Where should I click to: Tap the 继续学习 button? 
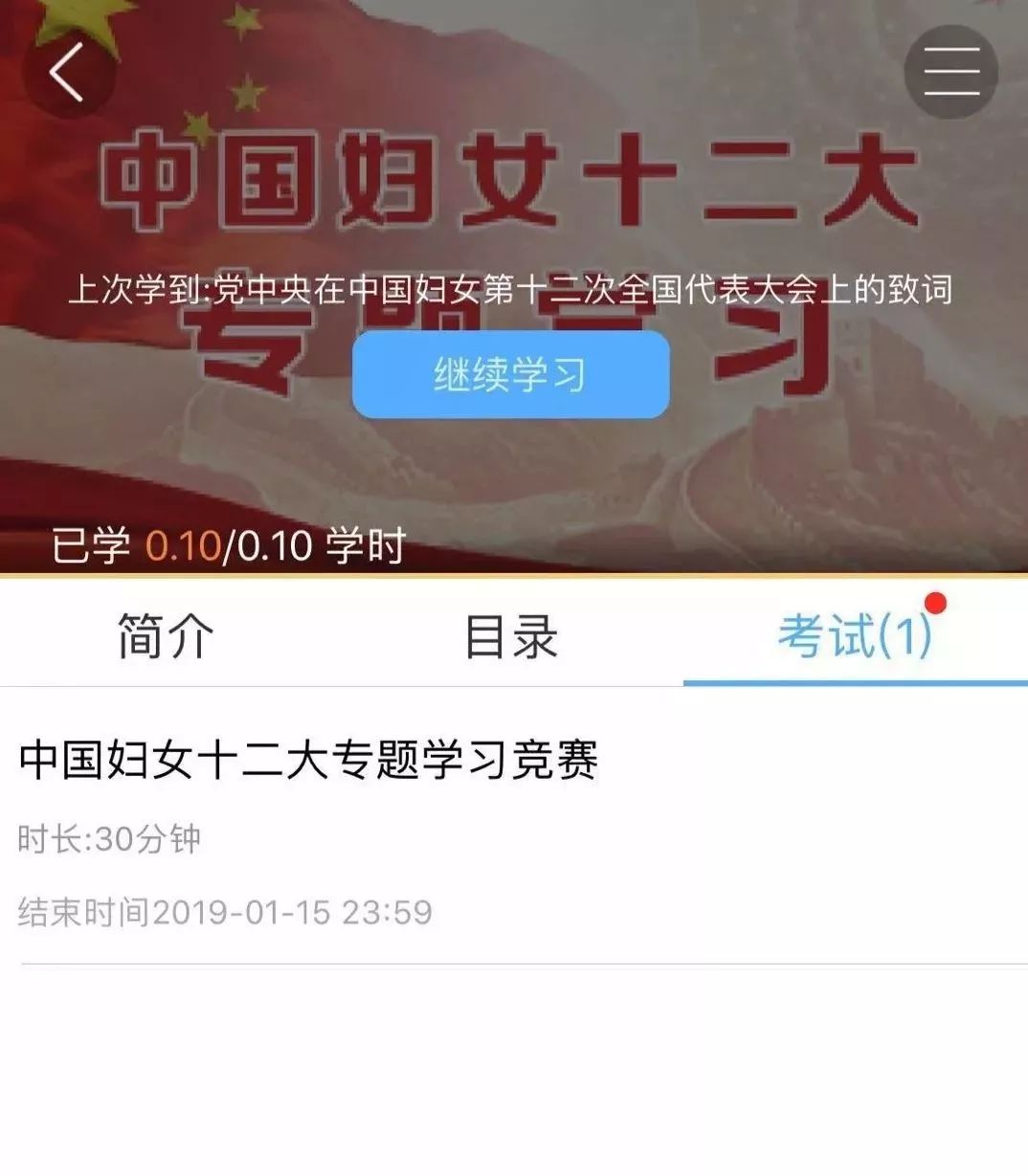click(x=510, y=374)
